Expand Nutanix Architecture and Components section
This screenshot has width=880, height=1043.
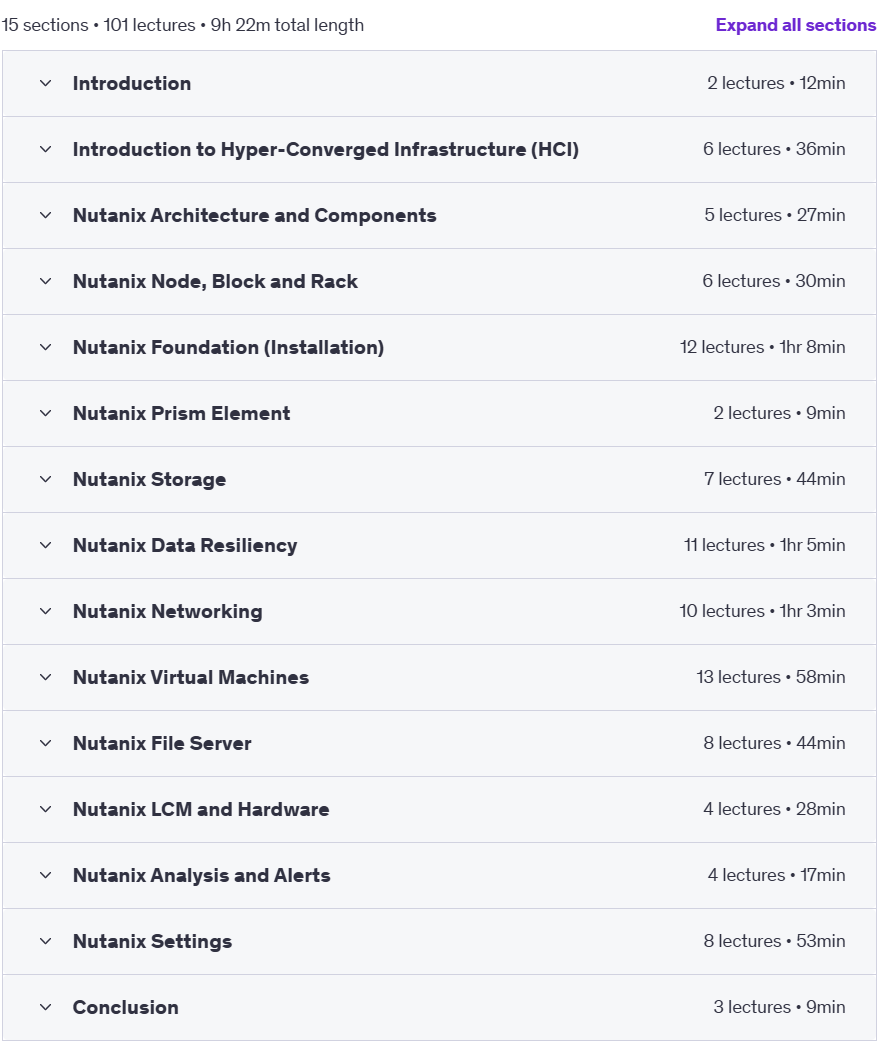(x=254, y=216)
